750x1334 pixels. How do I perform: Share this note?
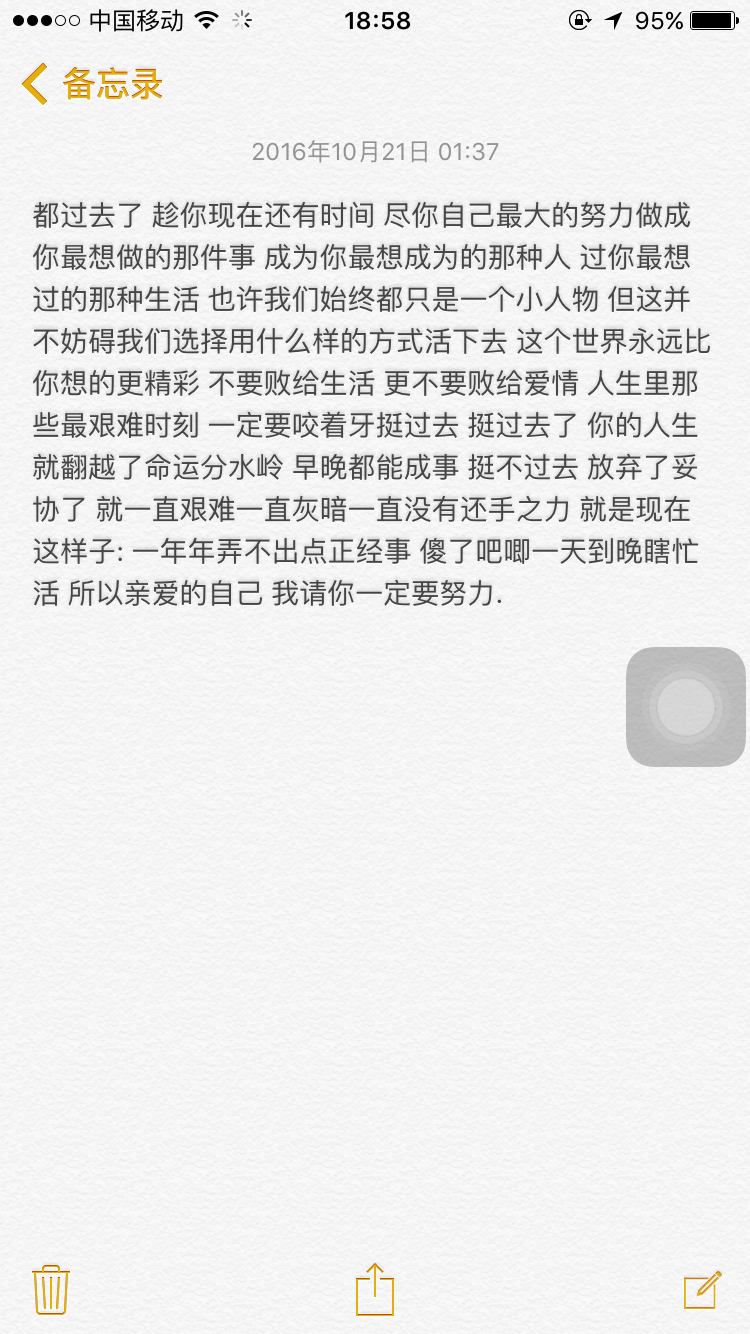[x=375, y=1289]
